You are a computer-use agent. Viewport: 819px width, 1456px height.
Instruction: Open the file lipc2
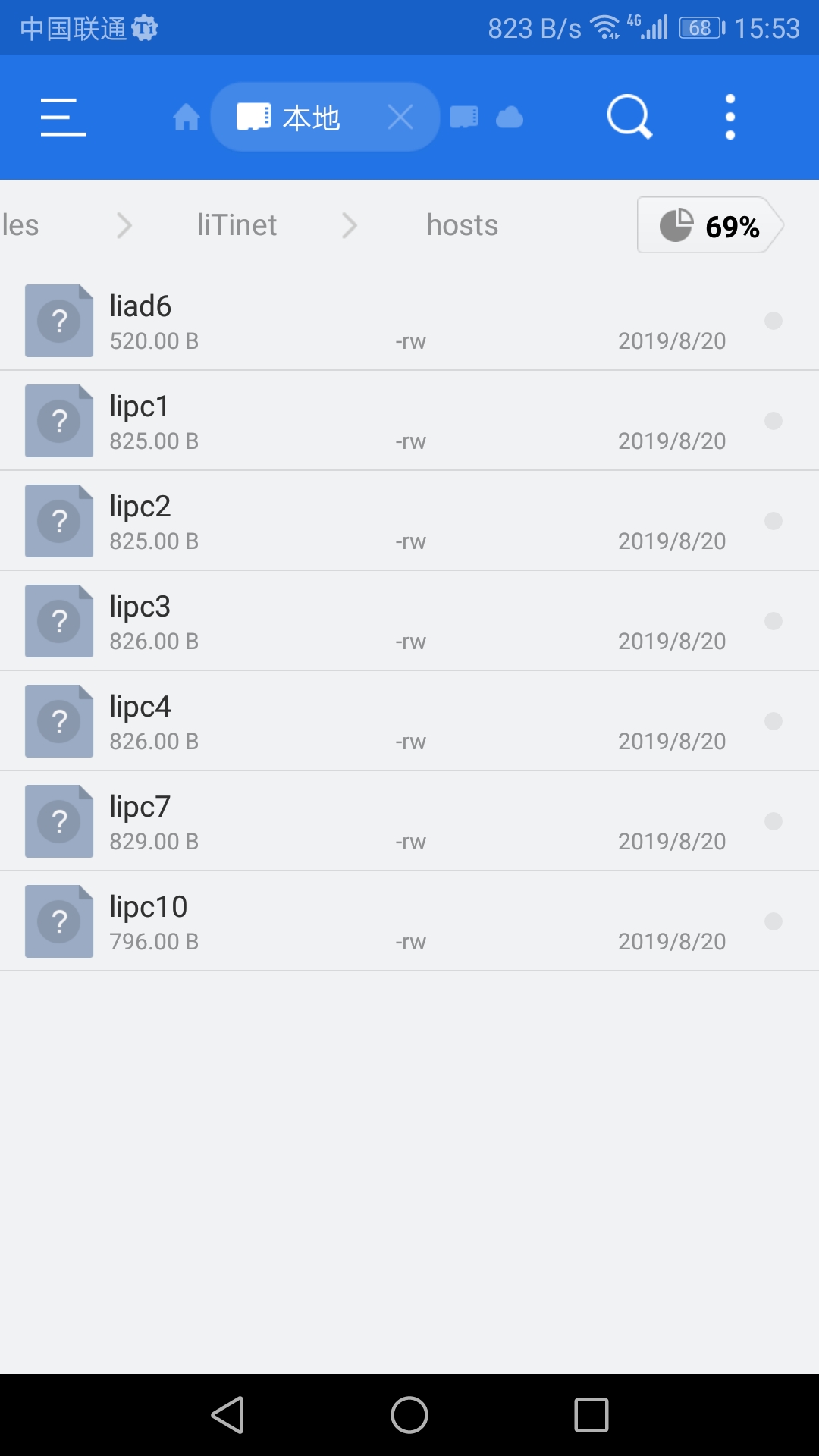[x=409, y=521]
